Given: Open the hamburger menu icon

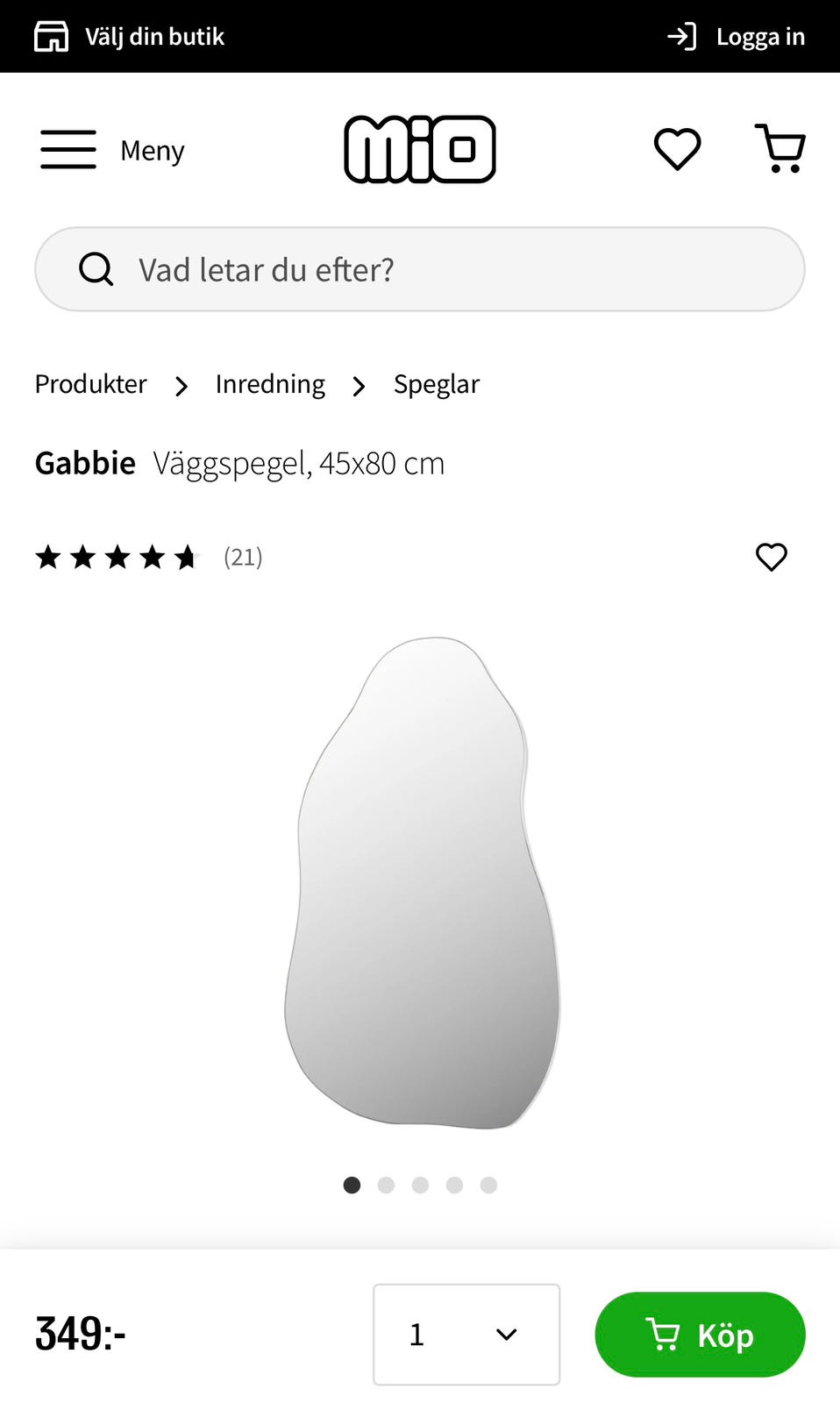Looking at the screenshot, I should pyautogui.click(x=68, y=149).
